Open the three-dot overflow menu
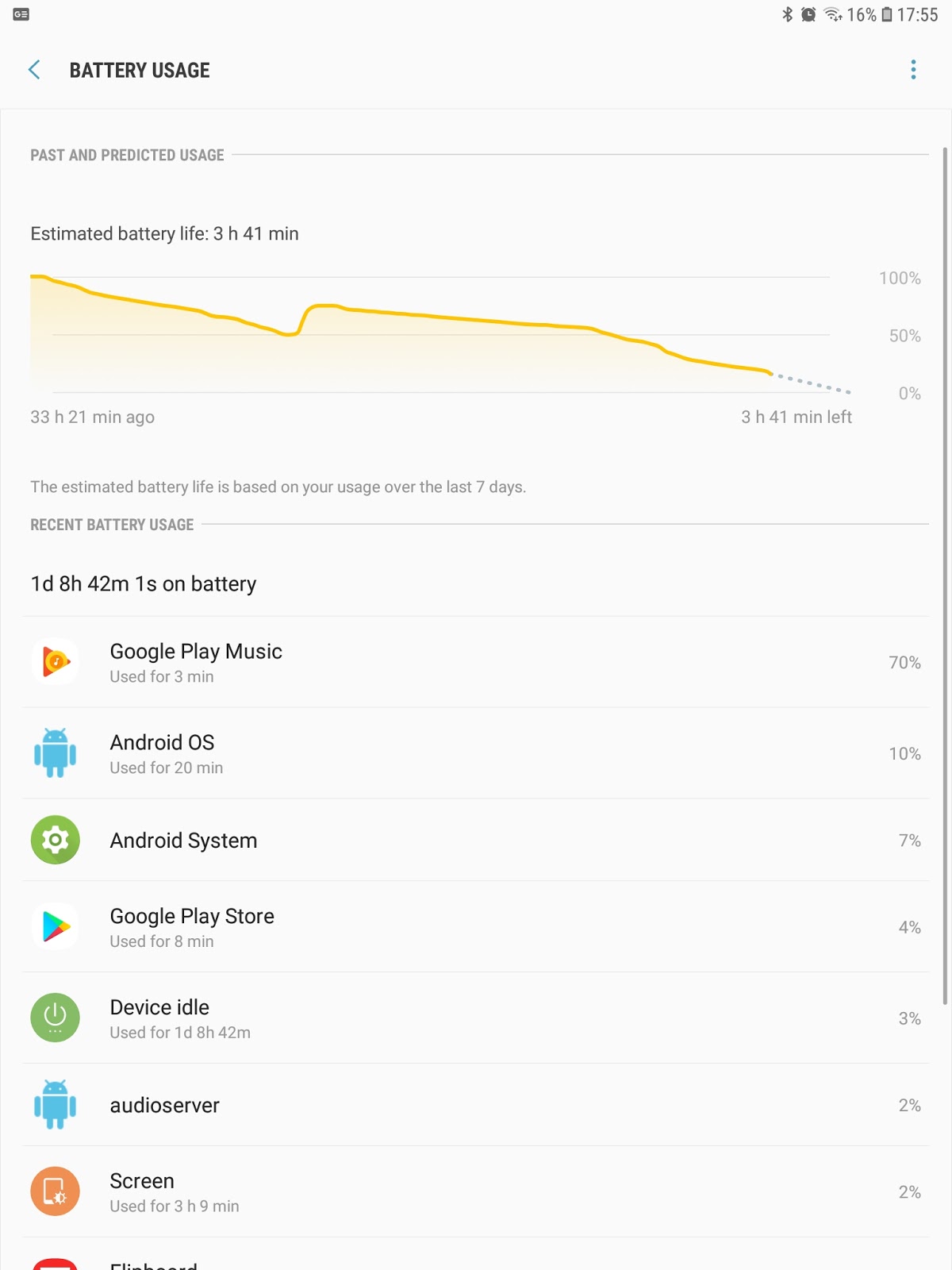The height and width of the screenshot is (1270, 952). pos(913,70)
